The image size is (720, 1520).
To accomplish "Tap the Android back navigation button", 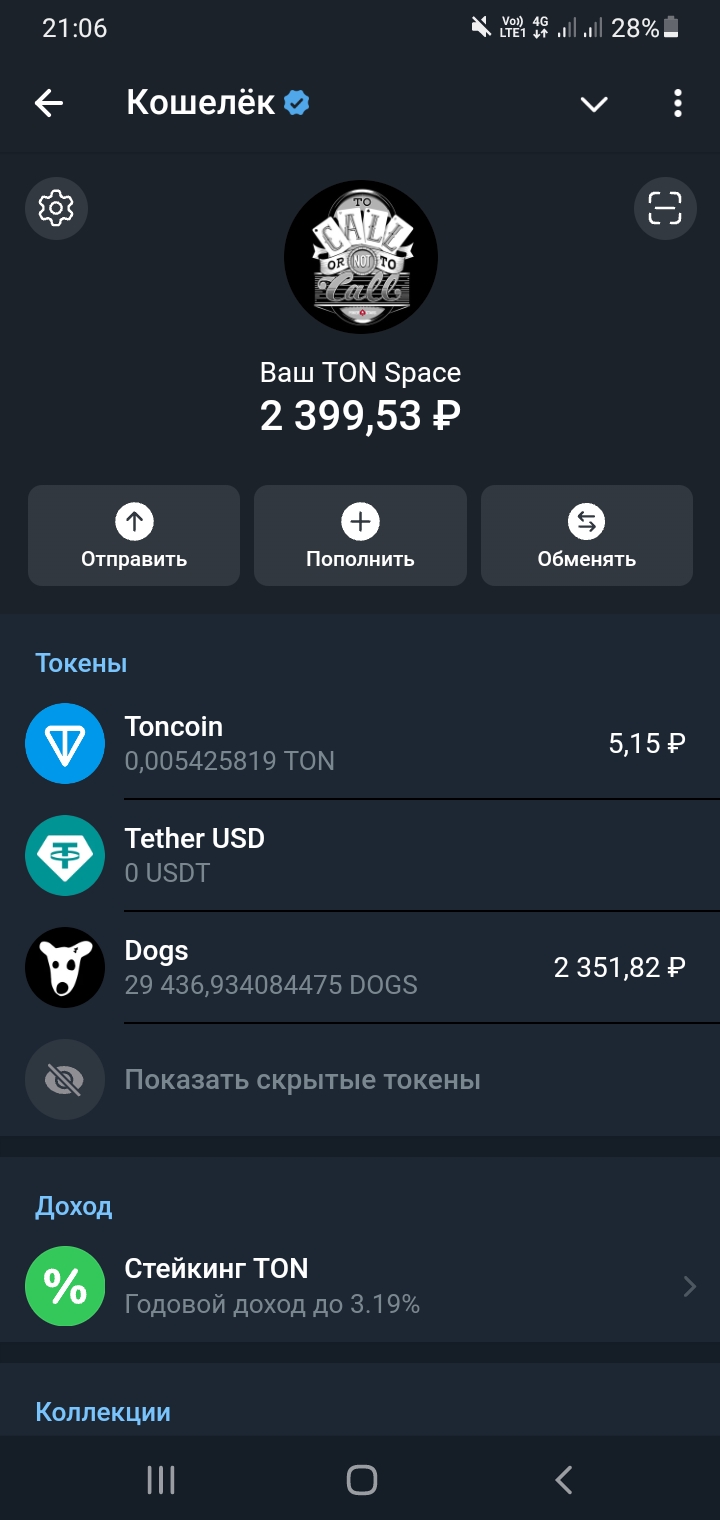I will coord(562,1481).
